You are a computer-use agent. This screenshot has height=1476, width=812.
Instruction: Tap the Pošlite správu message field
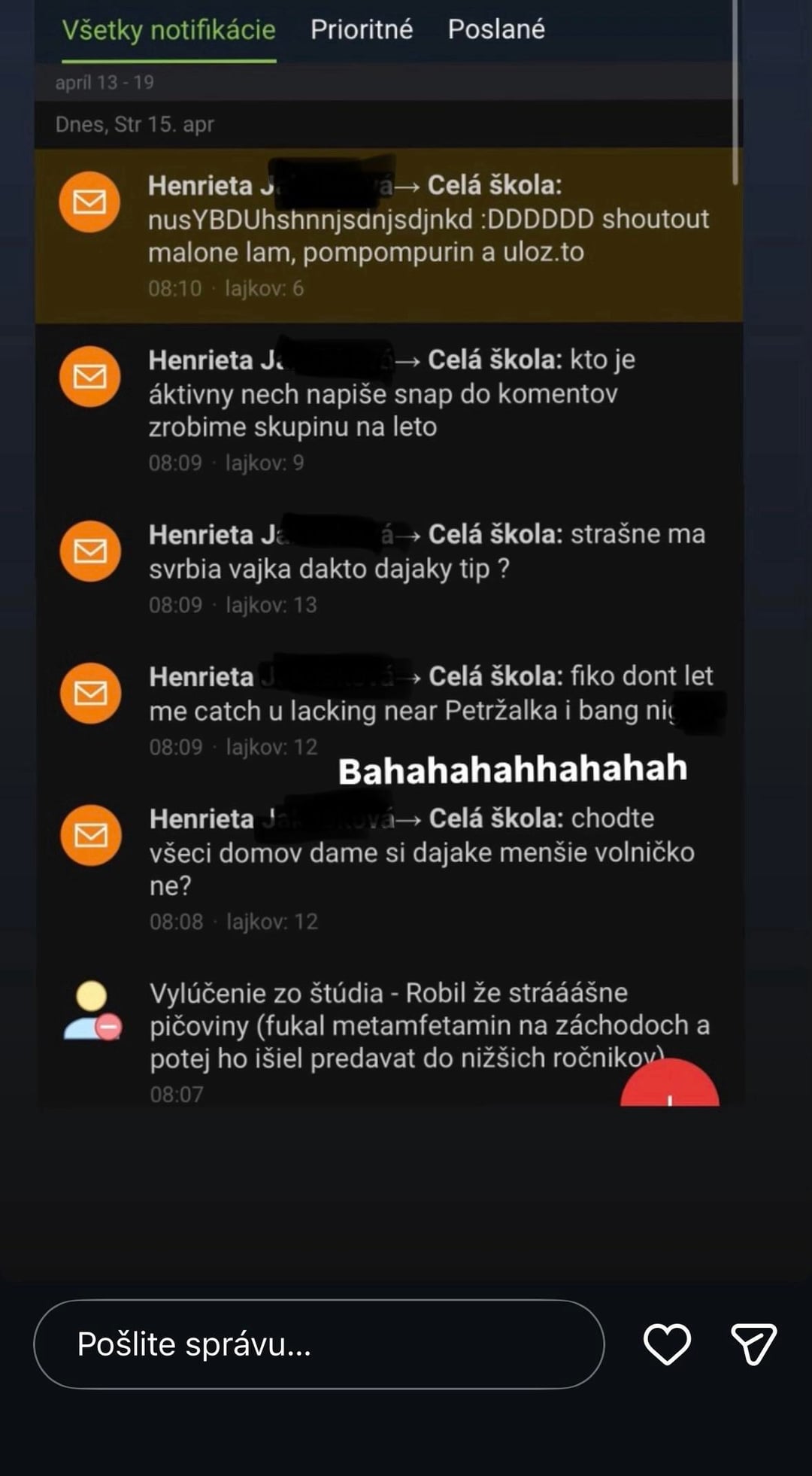pos(319,1344)
